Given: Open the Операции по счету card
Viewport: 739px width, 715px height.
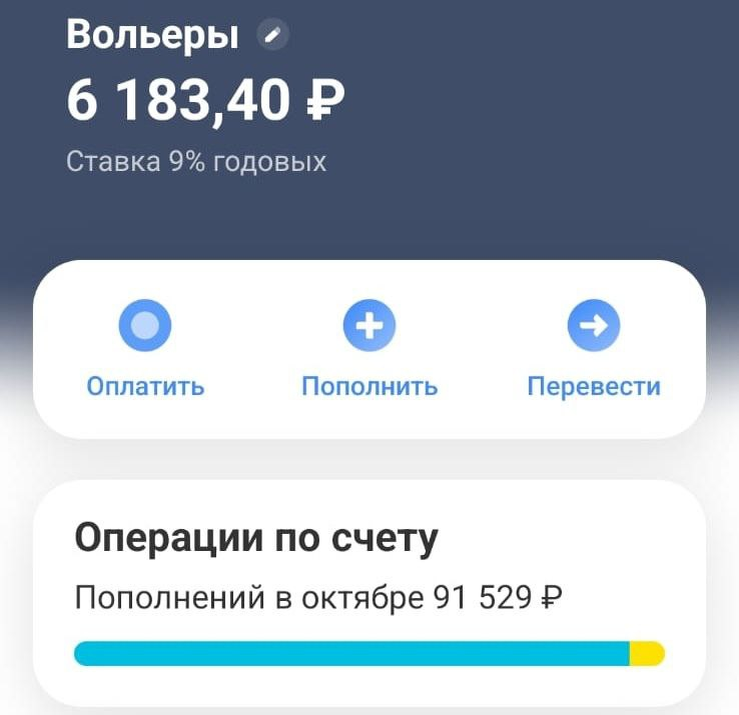Looking at the screenshot, I should pyautogui.click(x=370, y=594).
